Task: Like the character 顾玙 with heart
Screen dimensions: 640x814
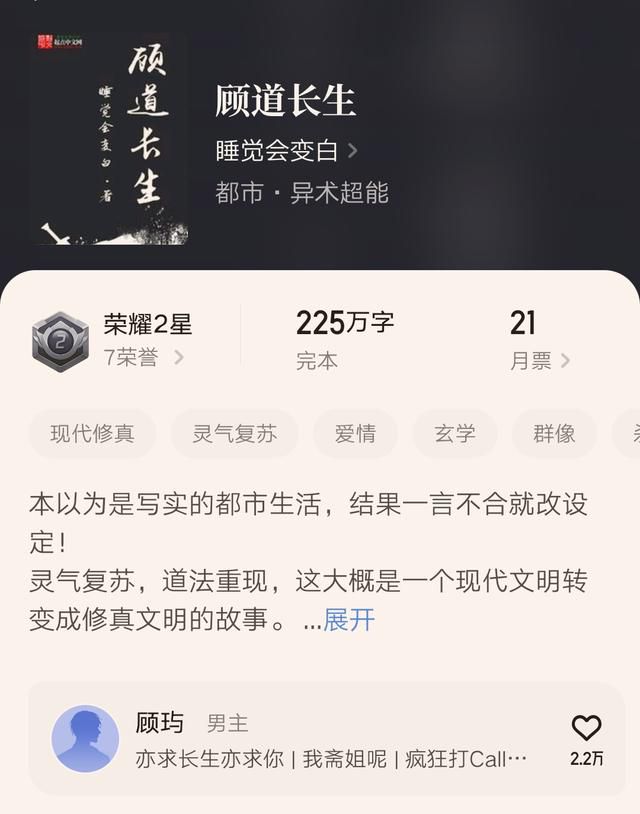Action: (586, 728)
